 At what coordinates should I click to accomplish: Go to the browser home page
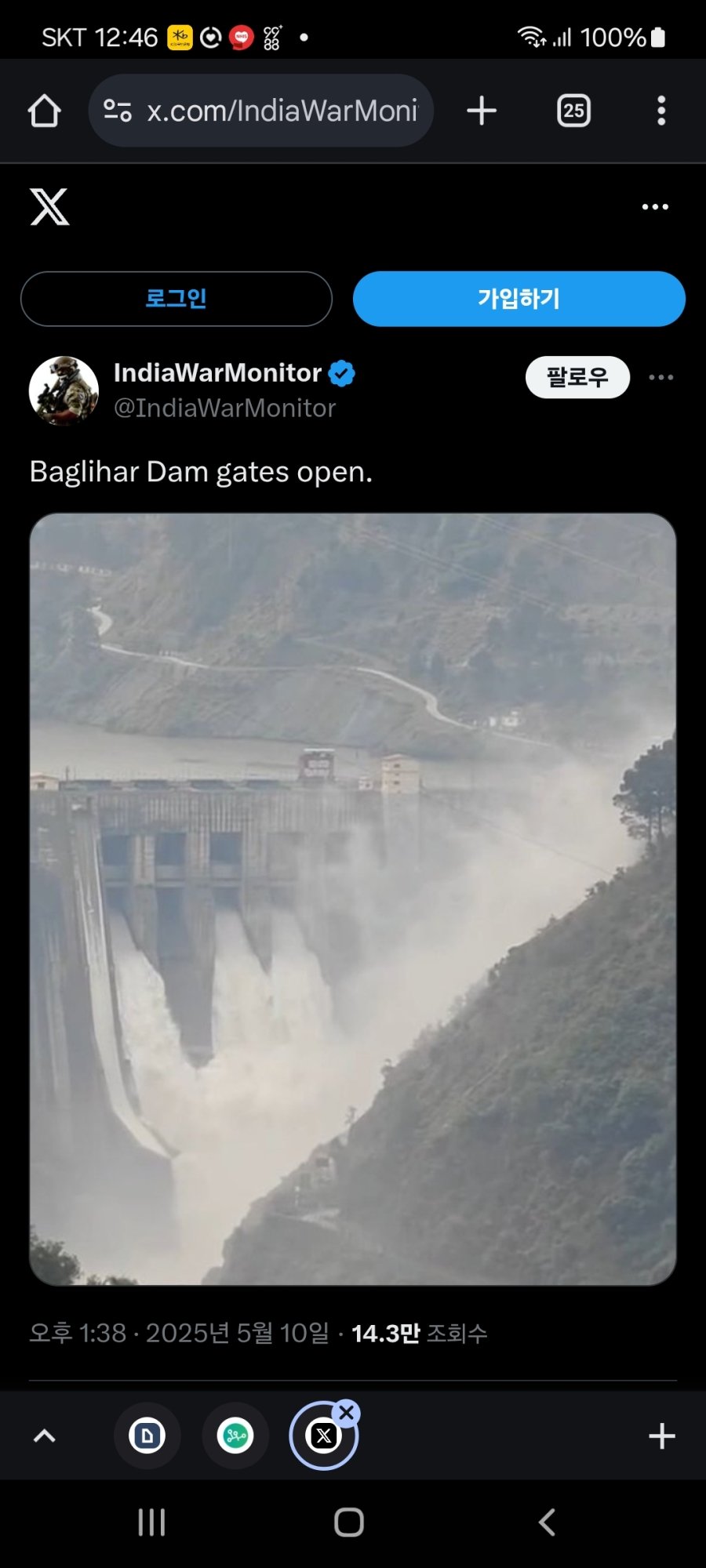coord(45,111)
